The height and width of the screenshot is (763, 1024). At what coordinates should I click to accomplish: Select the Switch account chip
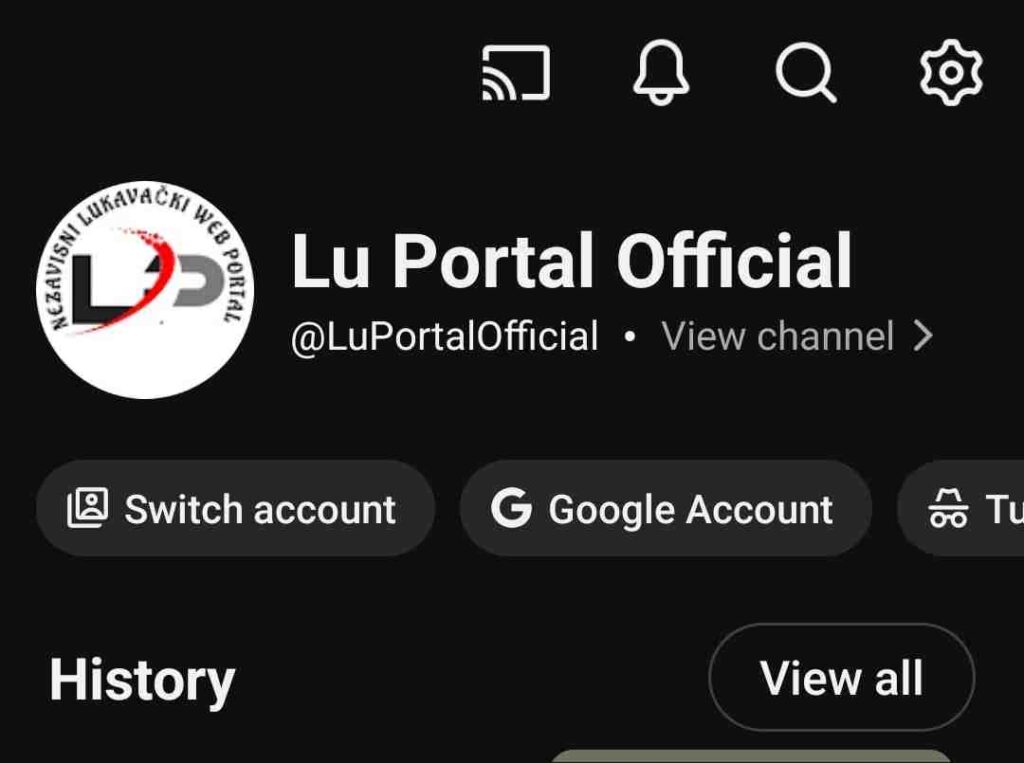coord(235,509)
